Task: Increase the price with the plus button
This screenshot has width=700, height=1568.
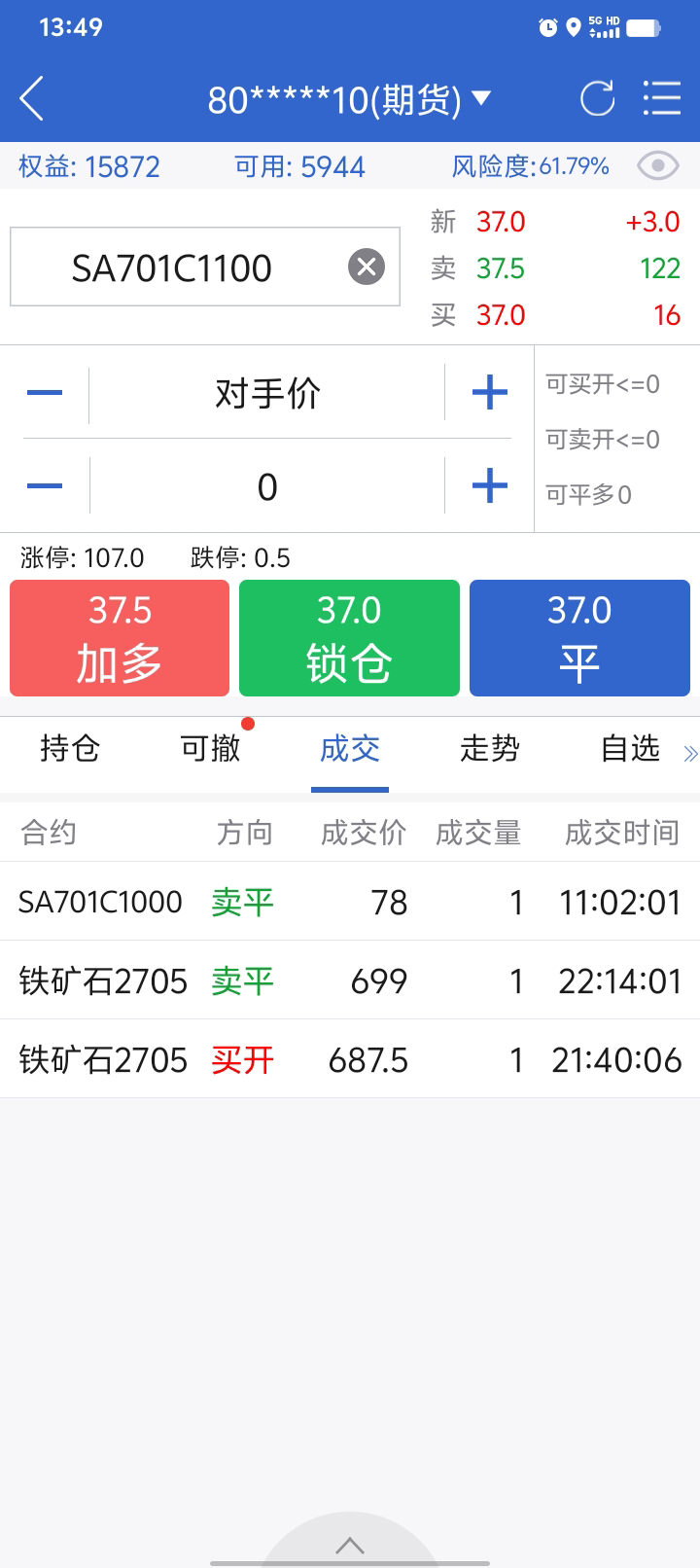Action: 489,393
